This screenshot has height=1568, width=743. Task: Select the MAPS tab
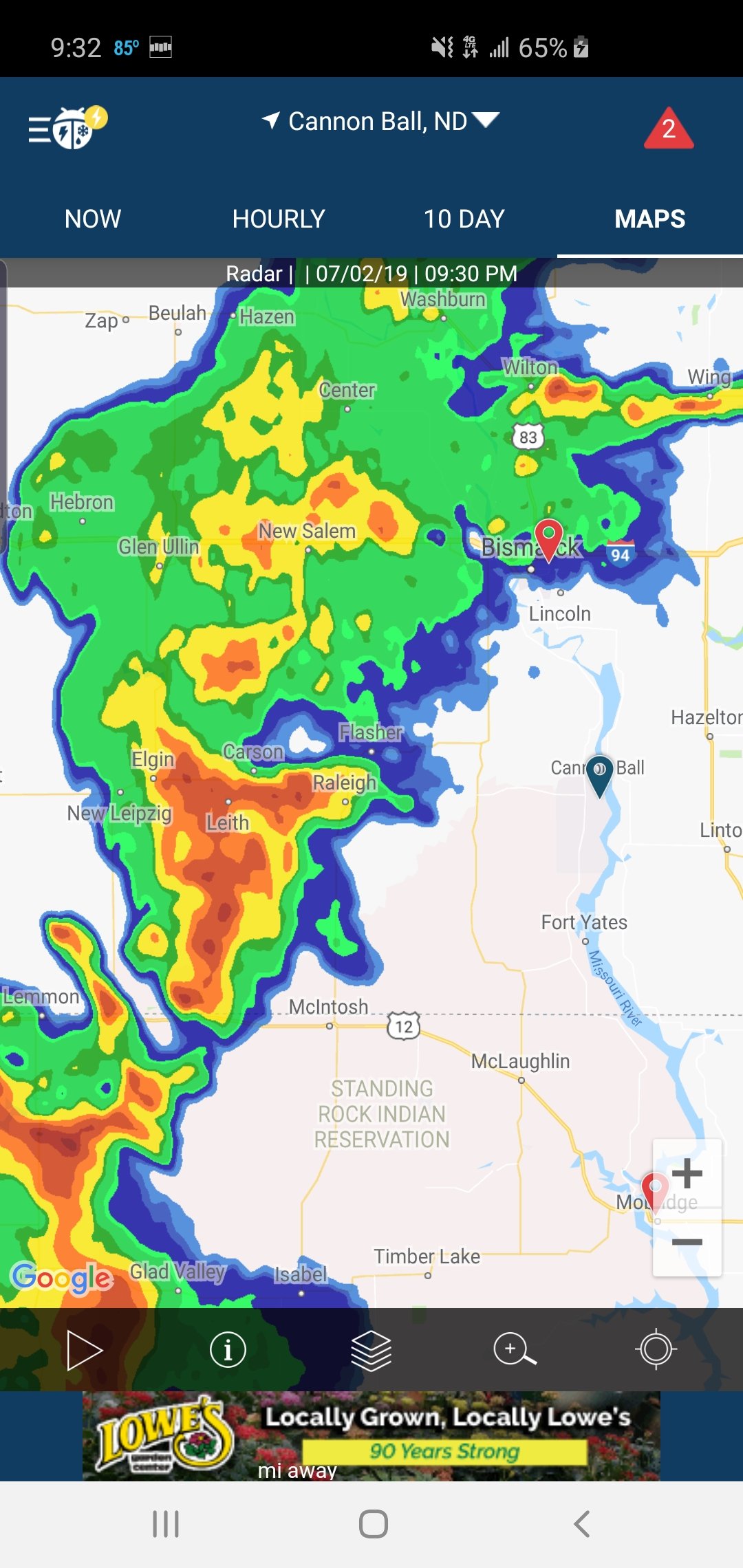coord(649,219)
